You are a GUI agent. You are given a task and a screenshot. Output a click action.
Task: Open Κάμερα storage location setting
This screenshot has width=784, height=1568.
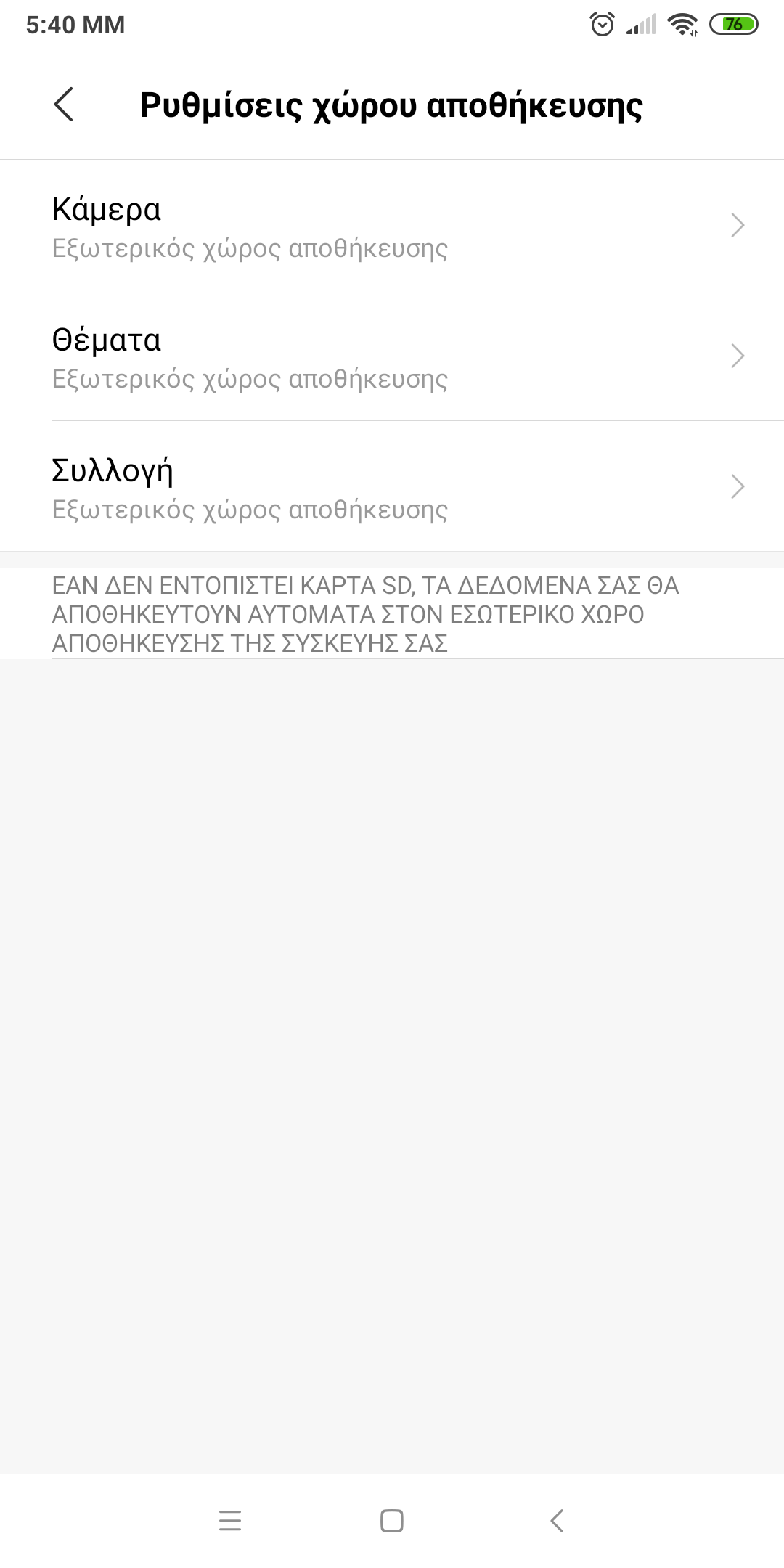click(392, 226)
